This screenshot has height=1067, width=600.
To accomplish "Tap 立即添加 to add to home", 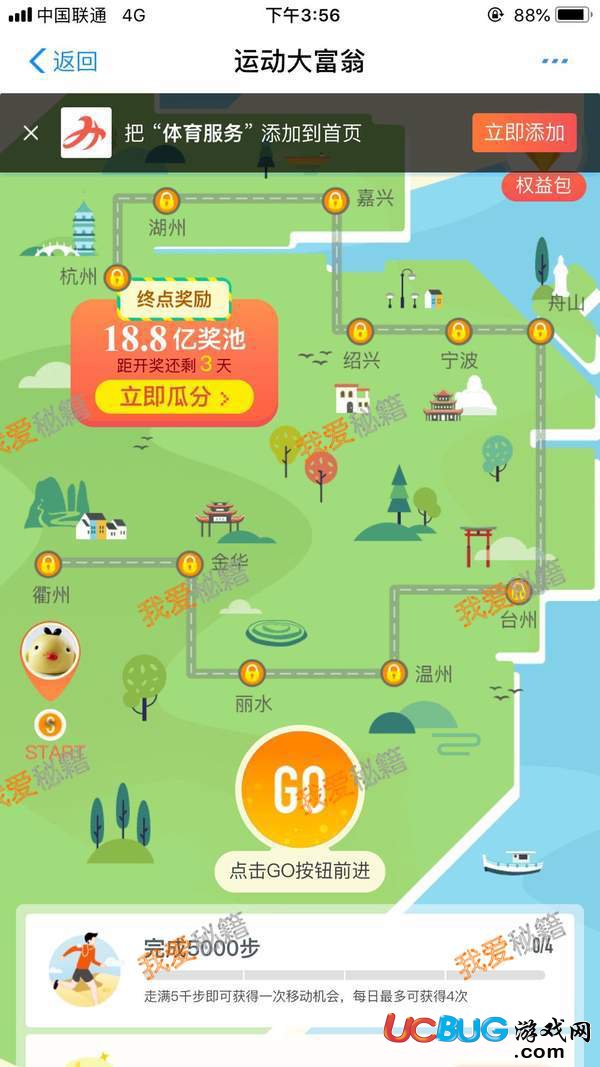I will point(524,133).
